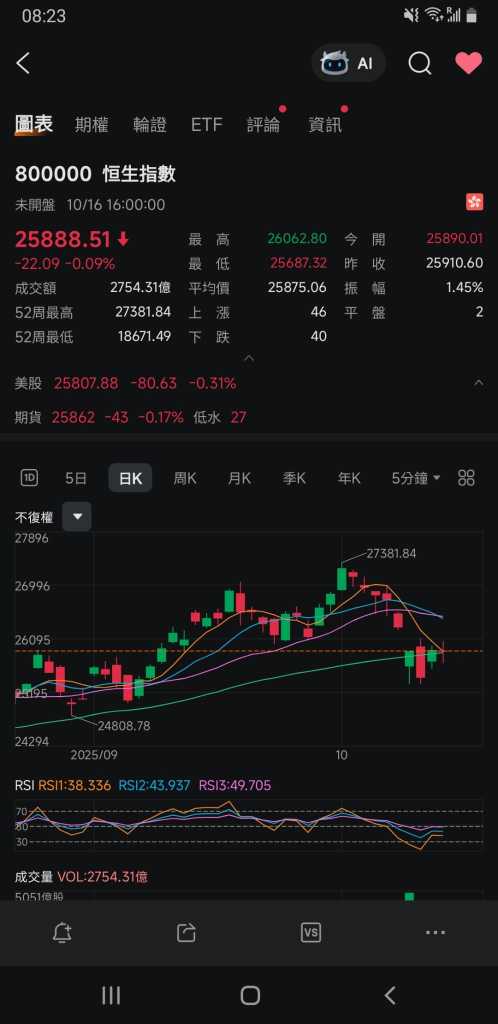Viewport: 498px width, 1024px height.
Task: Switch to the 評論 tab
Action: [263, 124]
